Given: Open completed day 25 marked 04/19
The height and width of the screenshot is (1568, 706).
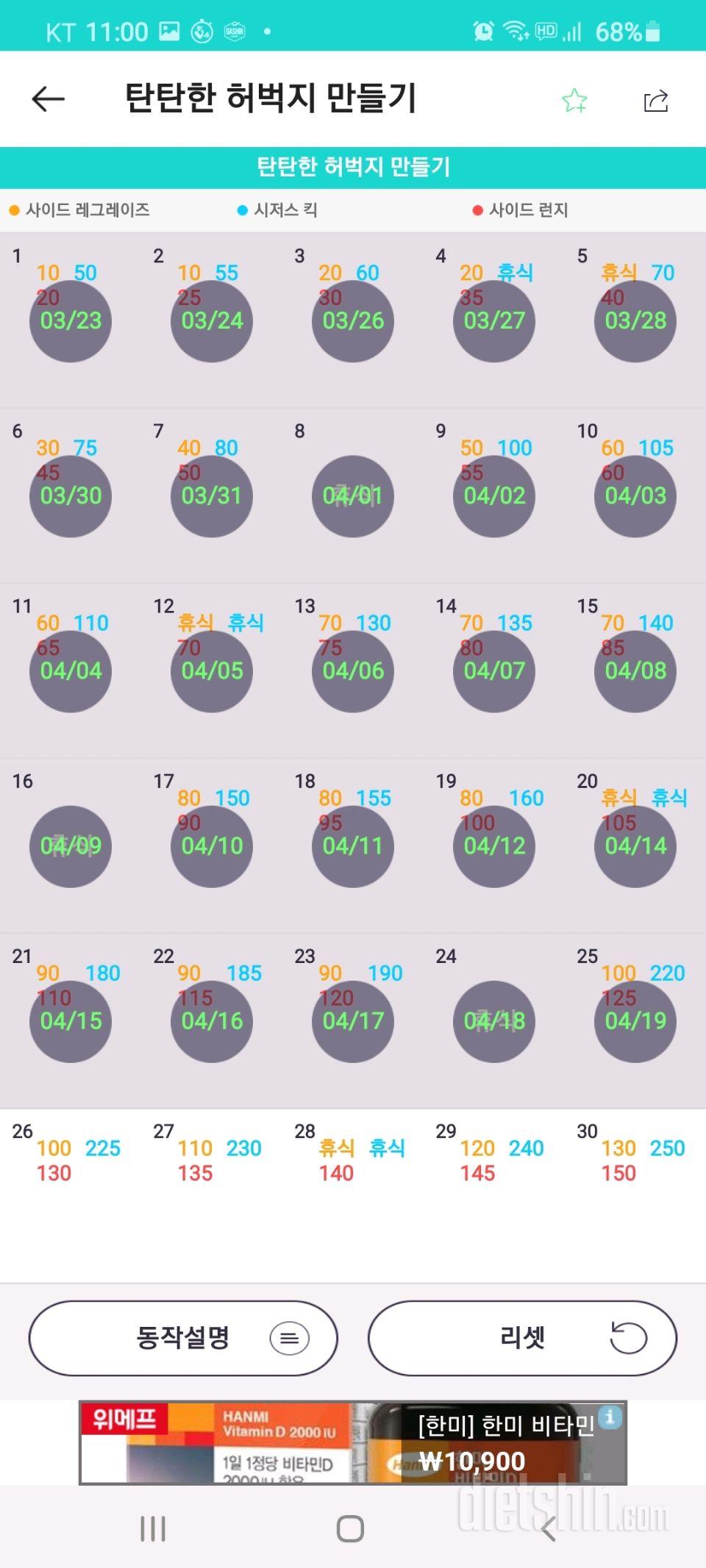Looking at the screenshot, I should [x=635, y=1021].
